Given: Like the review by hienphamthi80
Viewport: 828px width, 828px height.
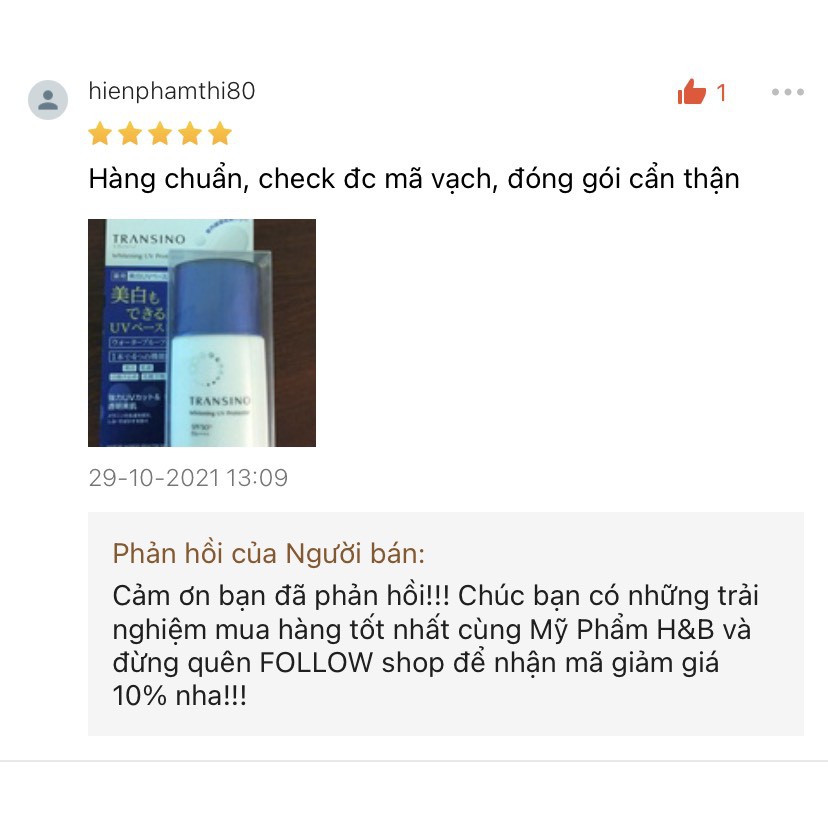Looking at the screenshot, I should tap(692, 93).
